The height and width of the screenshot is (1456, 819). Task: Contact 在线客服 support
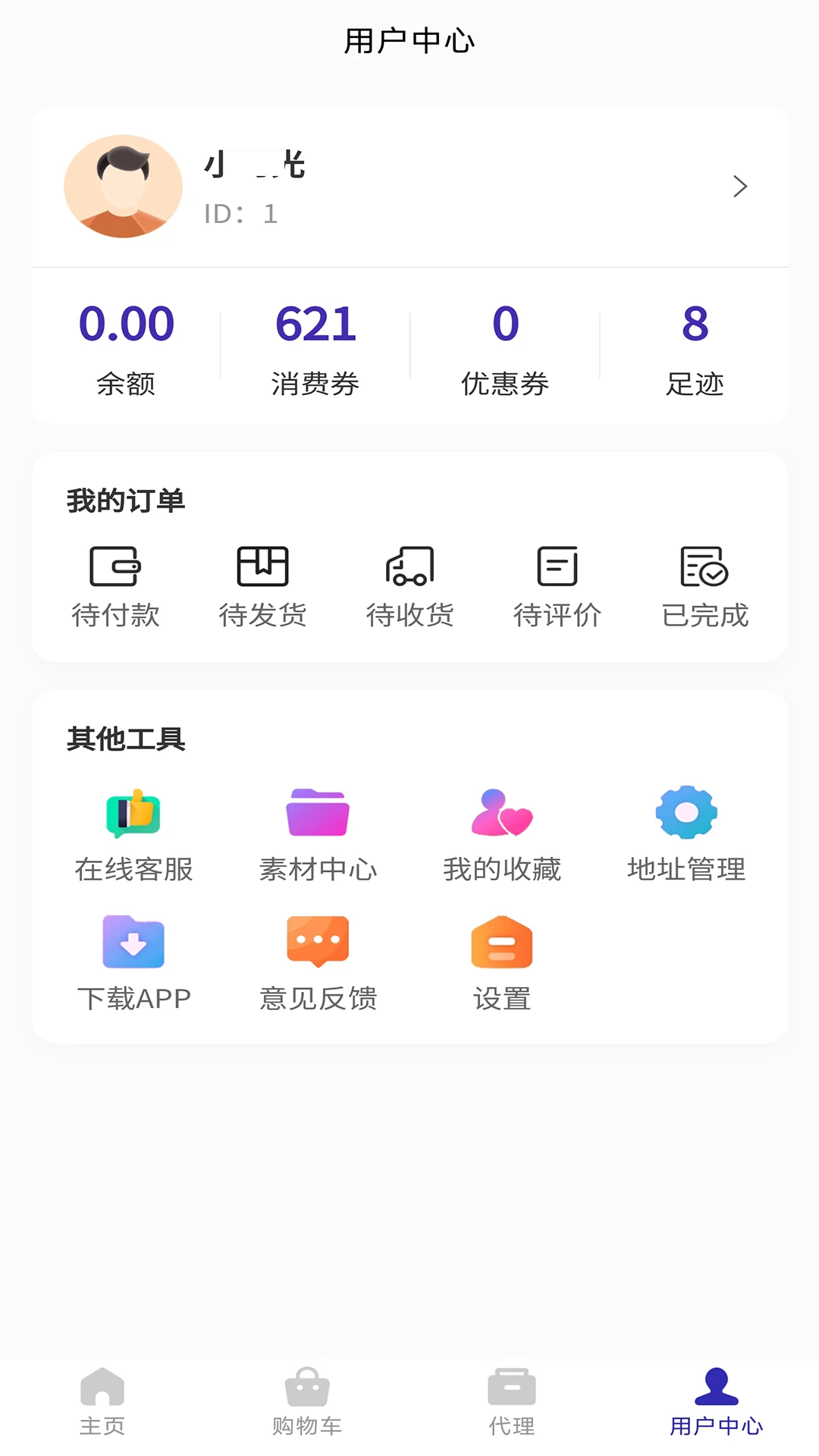point(133,834)
